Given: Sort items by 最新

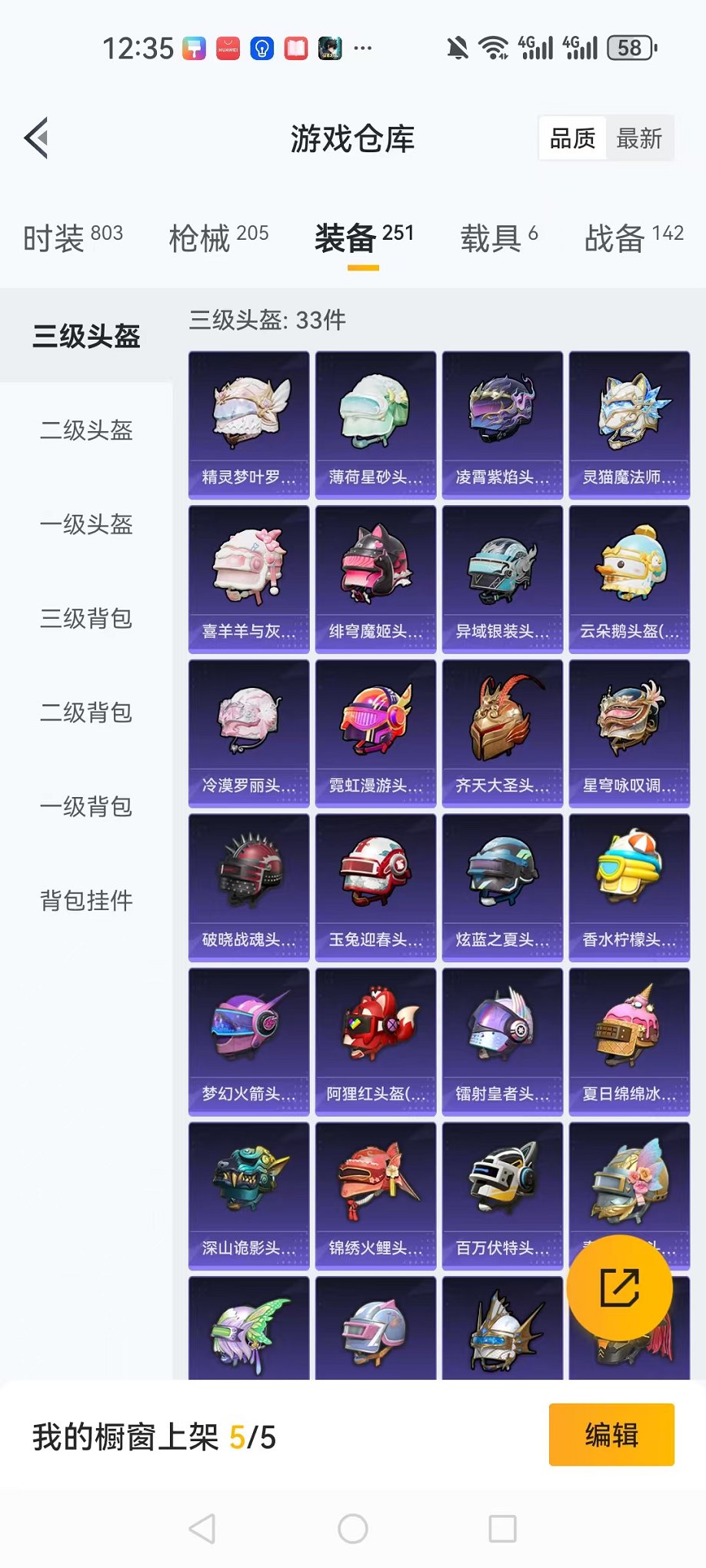Looking at the screenshot, I should tap(638, 138).
